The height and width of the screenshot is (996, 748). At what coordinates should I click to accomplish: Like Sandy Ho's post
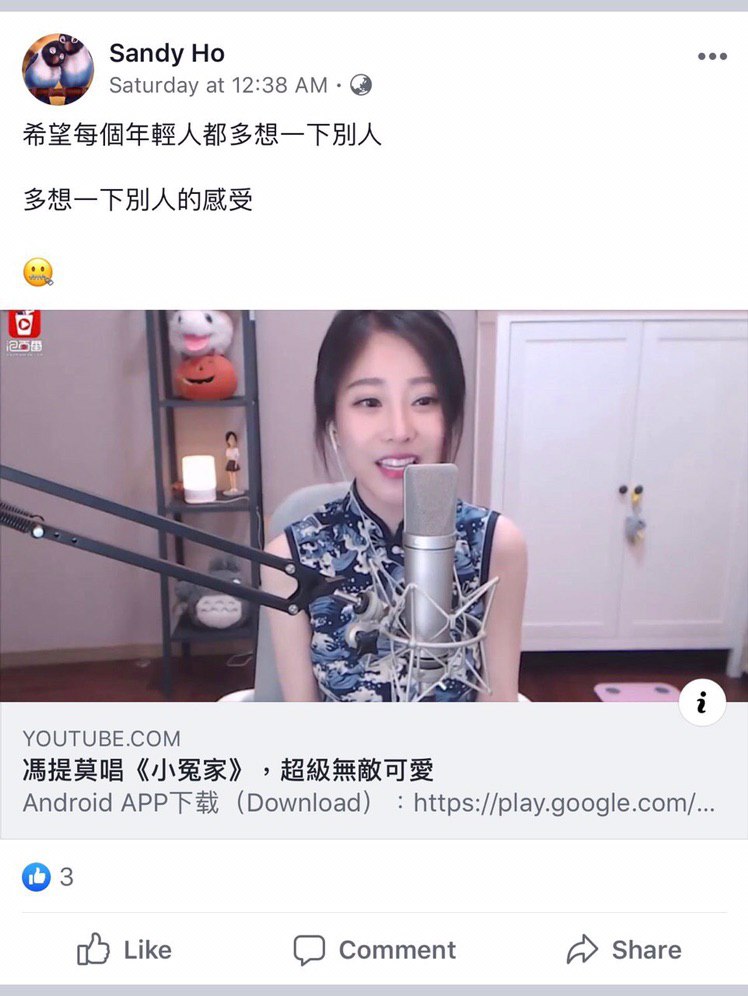(125, 950)
